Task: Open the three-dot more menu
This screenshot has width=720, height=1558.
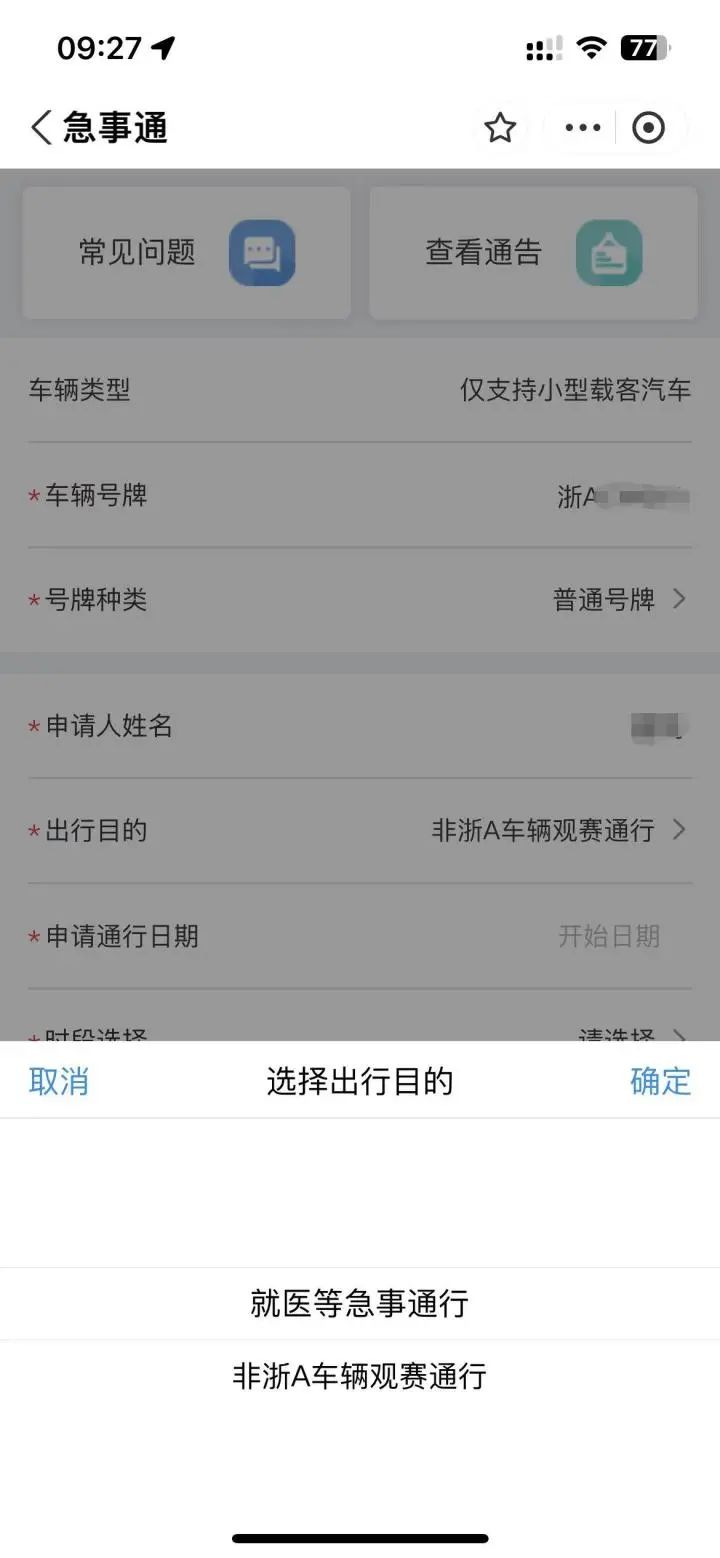Action: coord(582,128)
